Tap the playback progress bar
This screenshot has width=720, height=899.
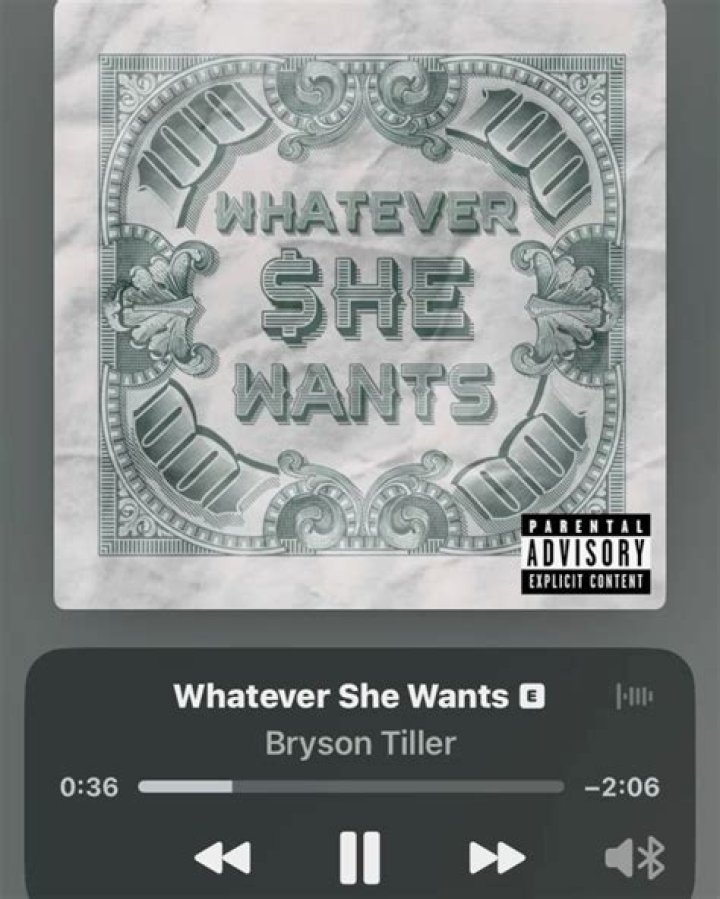tap(350, 787)
